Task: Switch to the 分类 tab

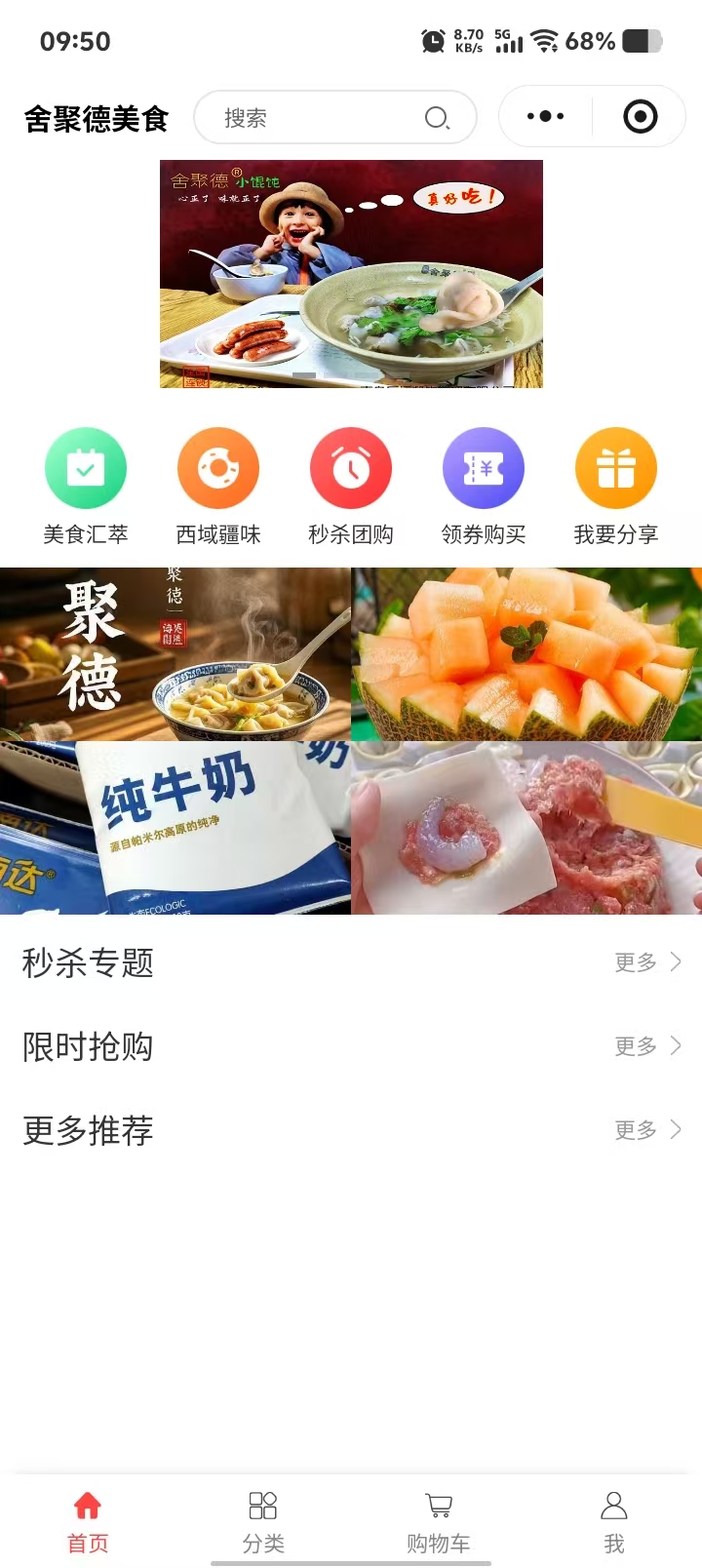Action: [x=263, y=1519]
